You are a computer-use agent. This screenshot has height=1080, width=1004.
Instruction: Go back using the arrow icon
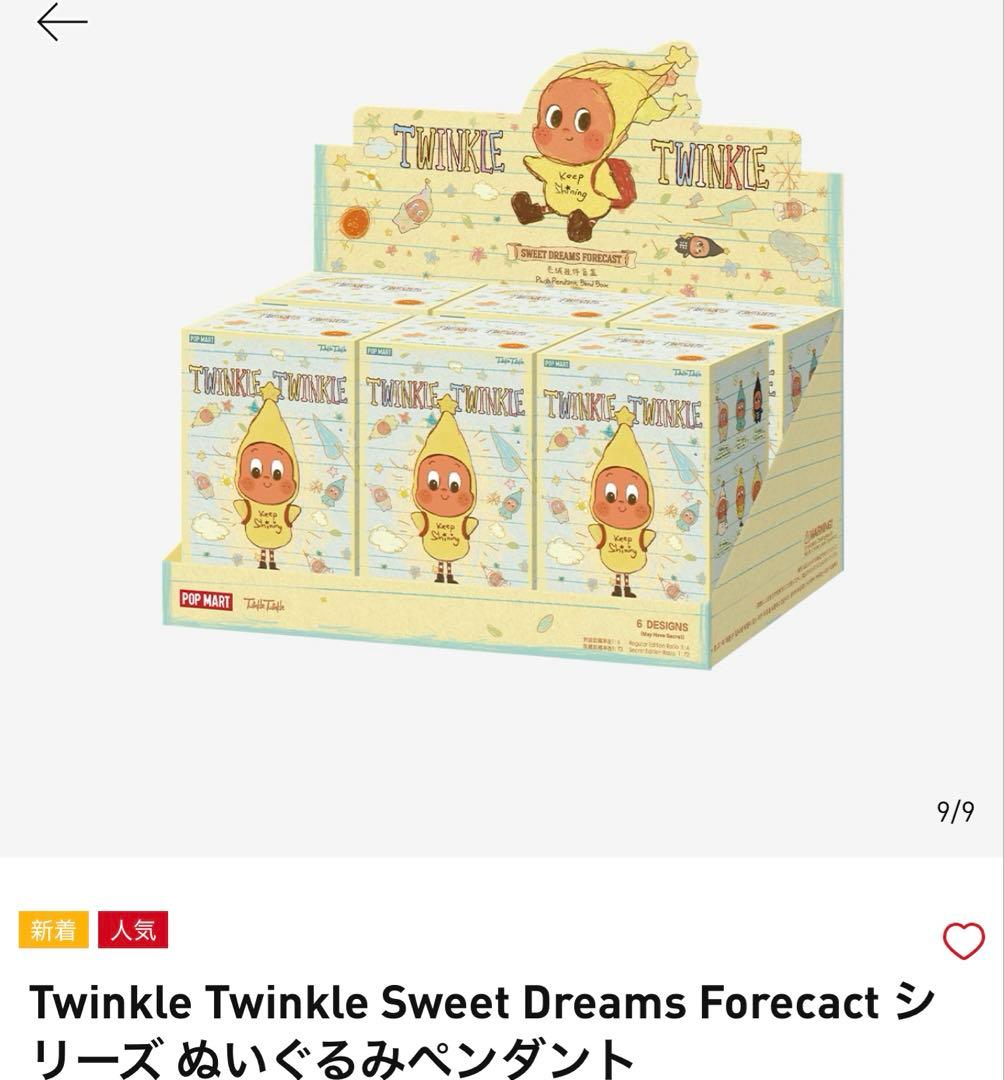tap(62, 22)
